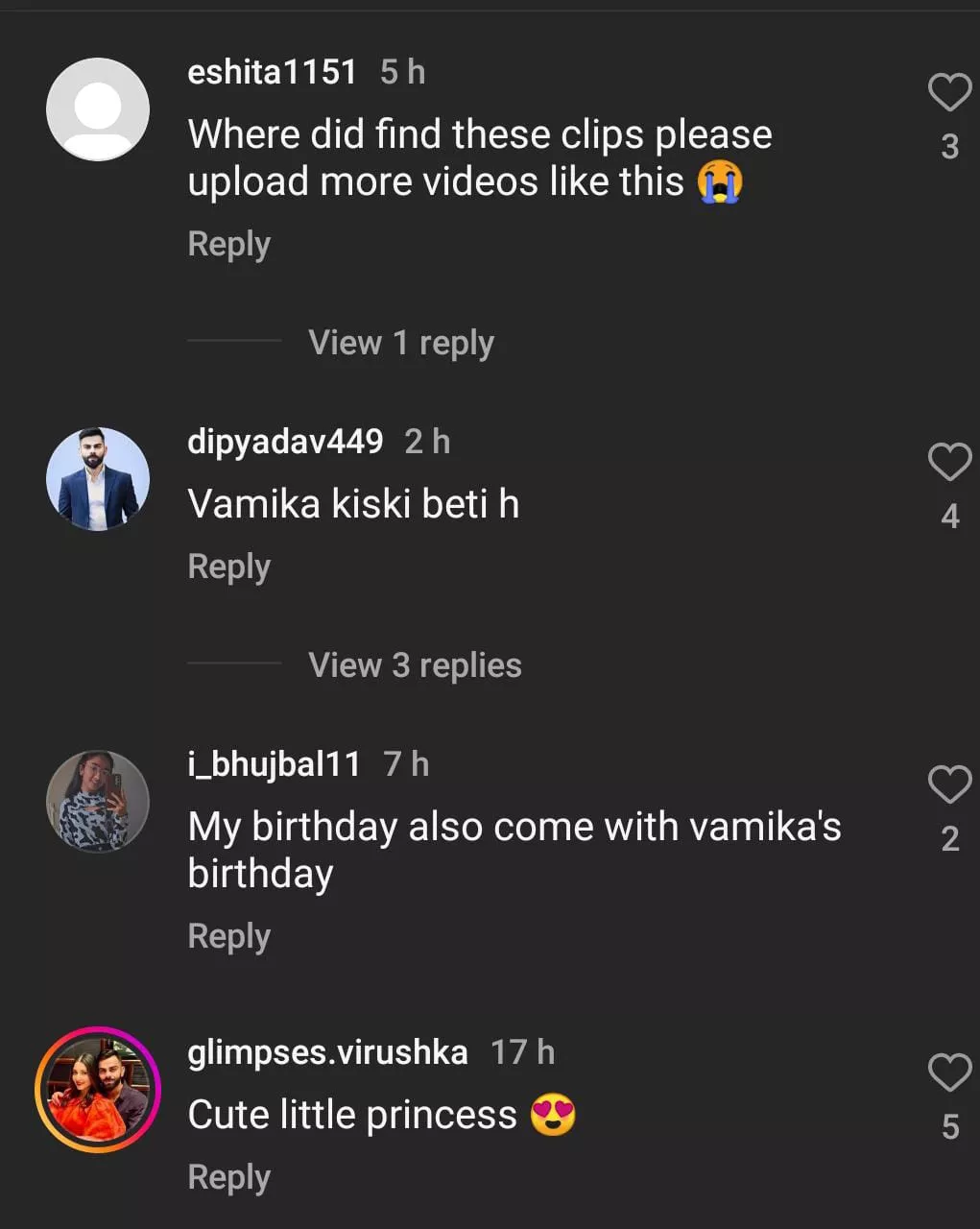This screenshot has height=1229, width=980.
Task: Like glimpses.virushka's comment
Action: (949, 1072)
